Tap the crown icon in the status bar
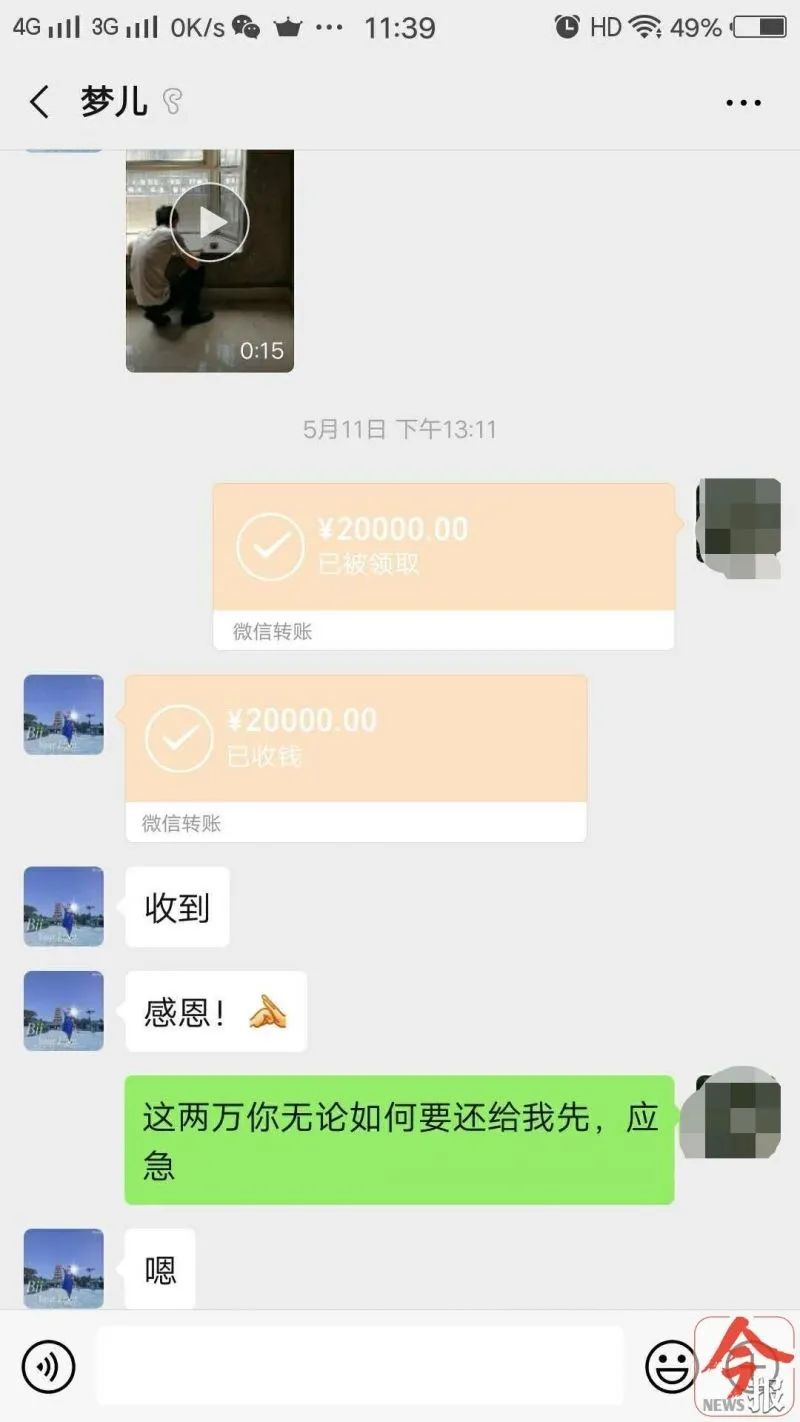 [289, 26]
